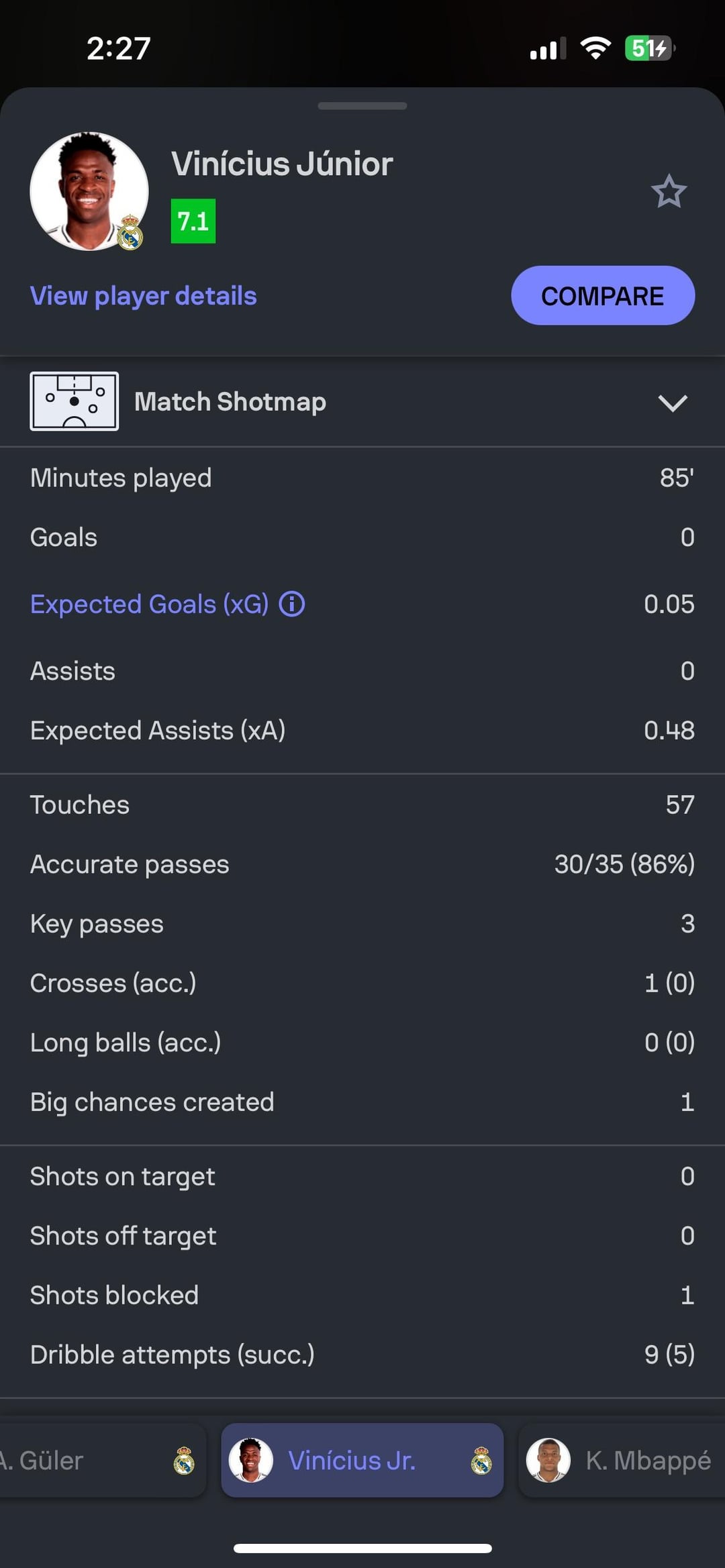Select the Vinícius Jr. player tab
Image resolution: width=725 pixels, height=1568 pixels.
click(362, 1460)
